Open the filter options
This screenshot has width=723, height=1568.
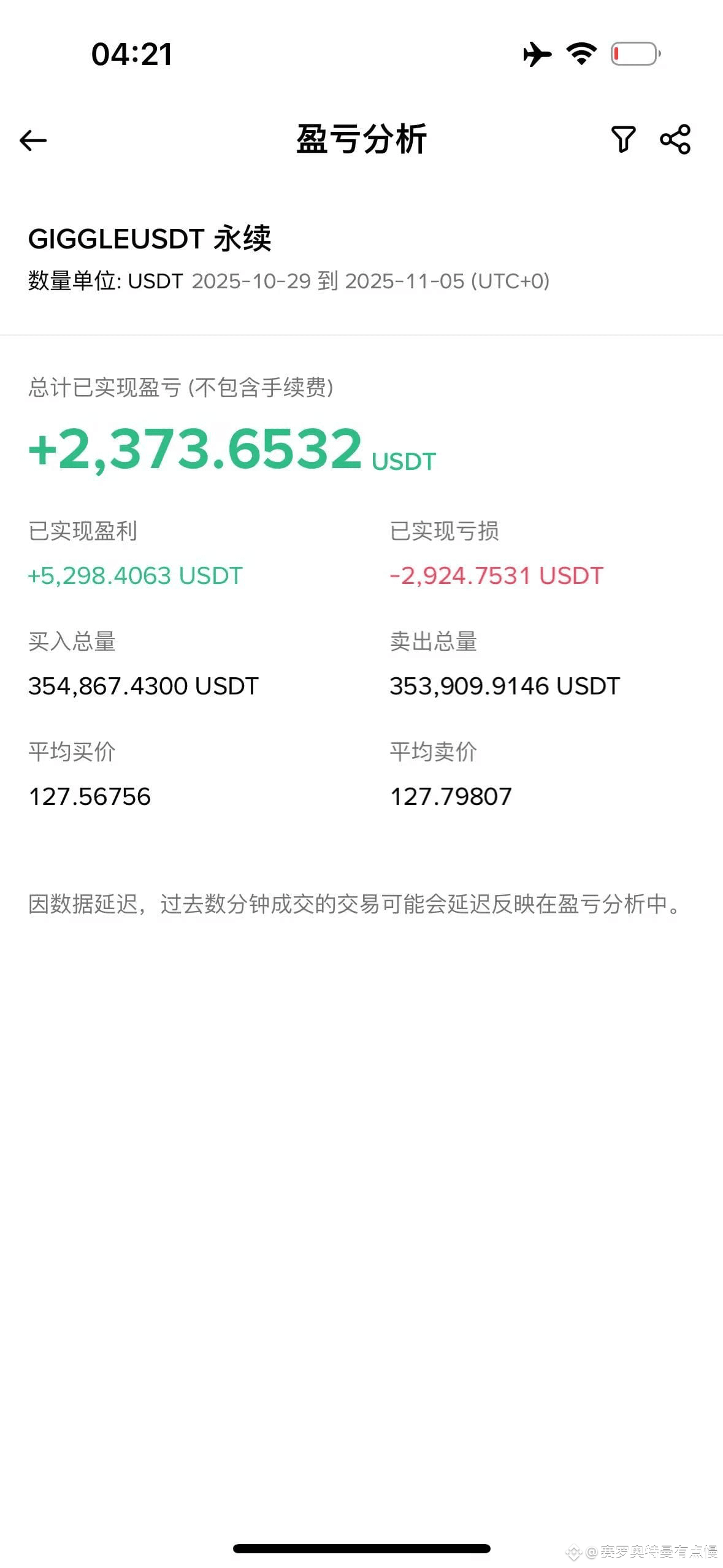click(x=623, y=139)
